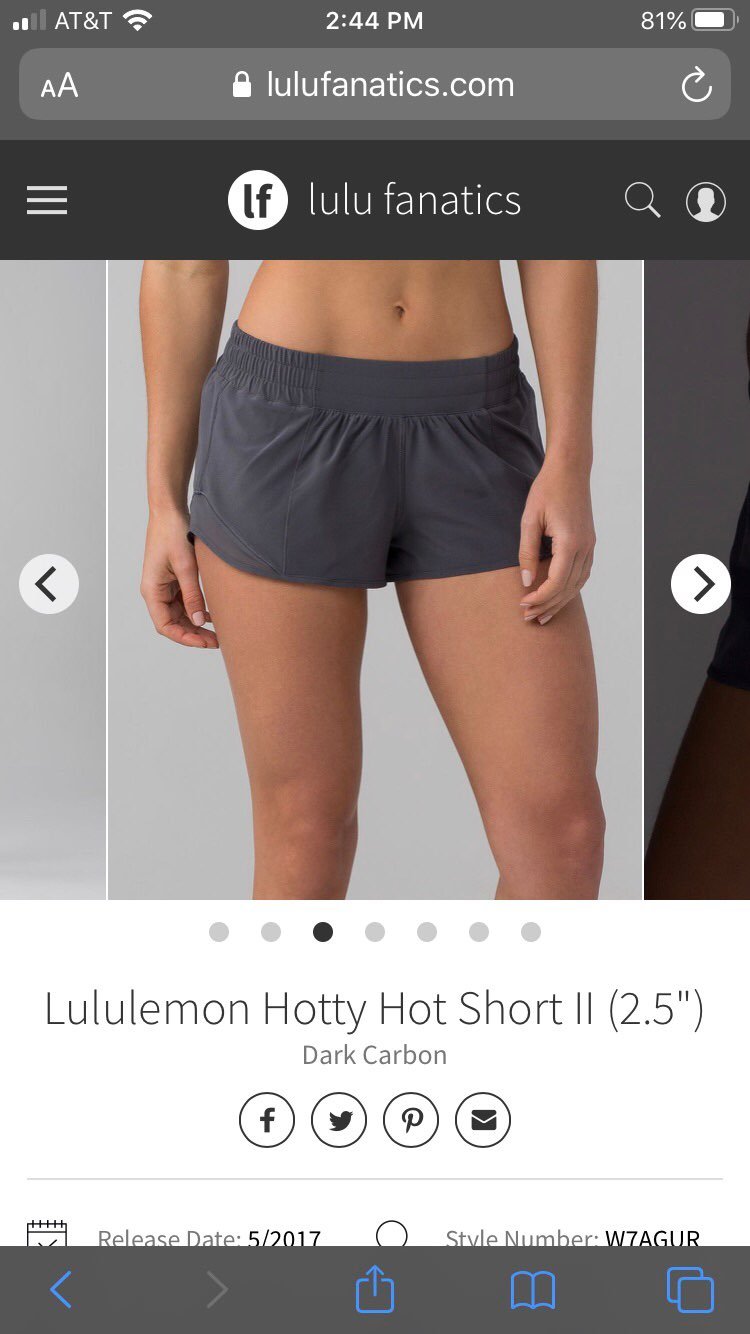The image size is (750, 1334).
Task: Jump to the last photo dot
Action: pyautogui.click(x=531, y=932)
